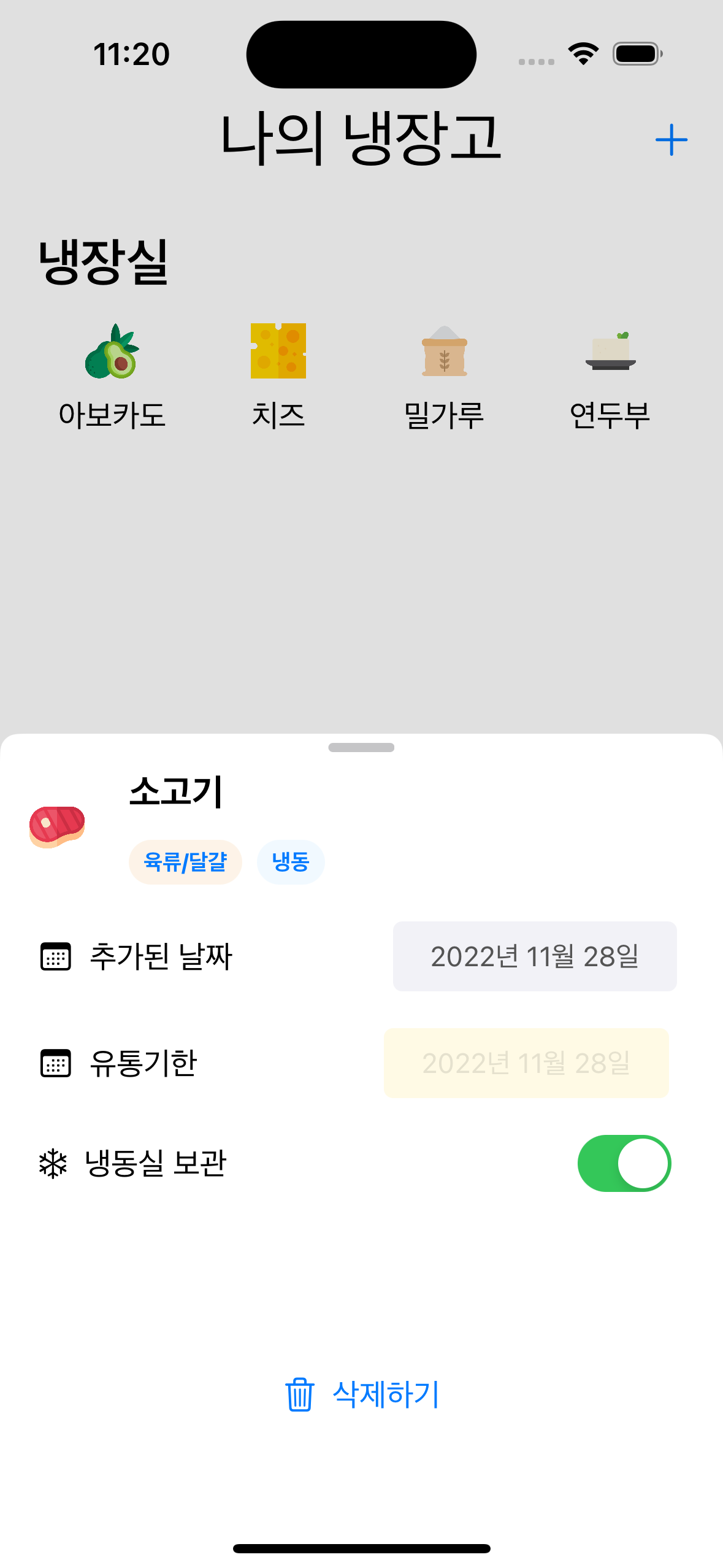Screen dimensions: 723x1568
Task: Open the 연두부 item
Action: tap(610, 375)
